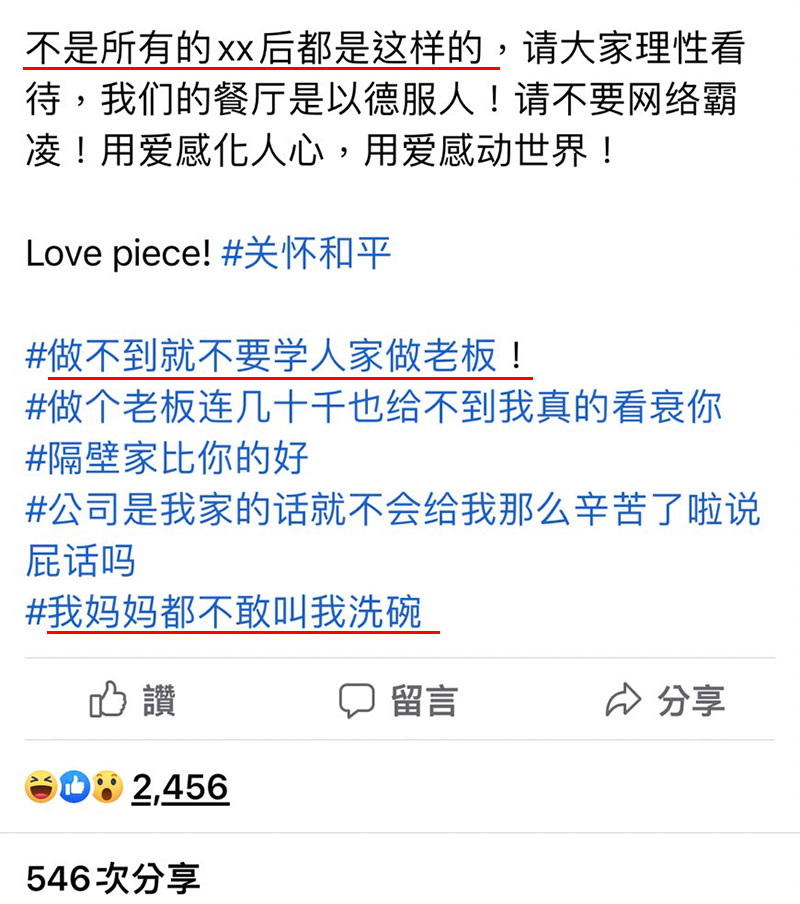Open the 留言 comment button

[x=397, y=700]
